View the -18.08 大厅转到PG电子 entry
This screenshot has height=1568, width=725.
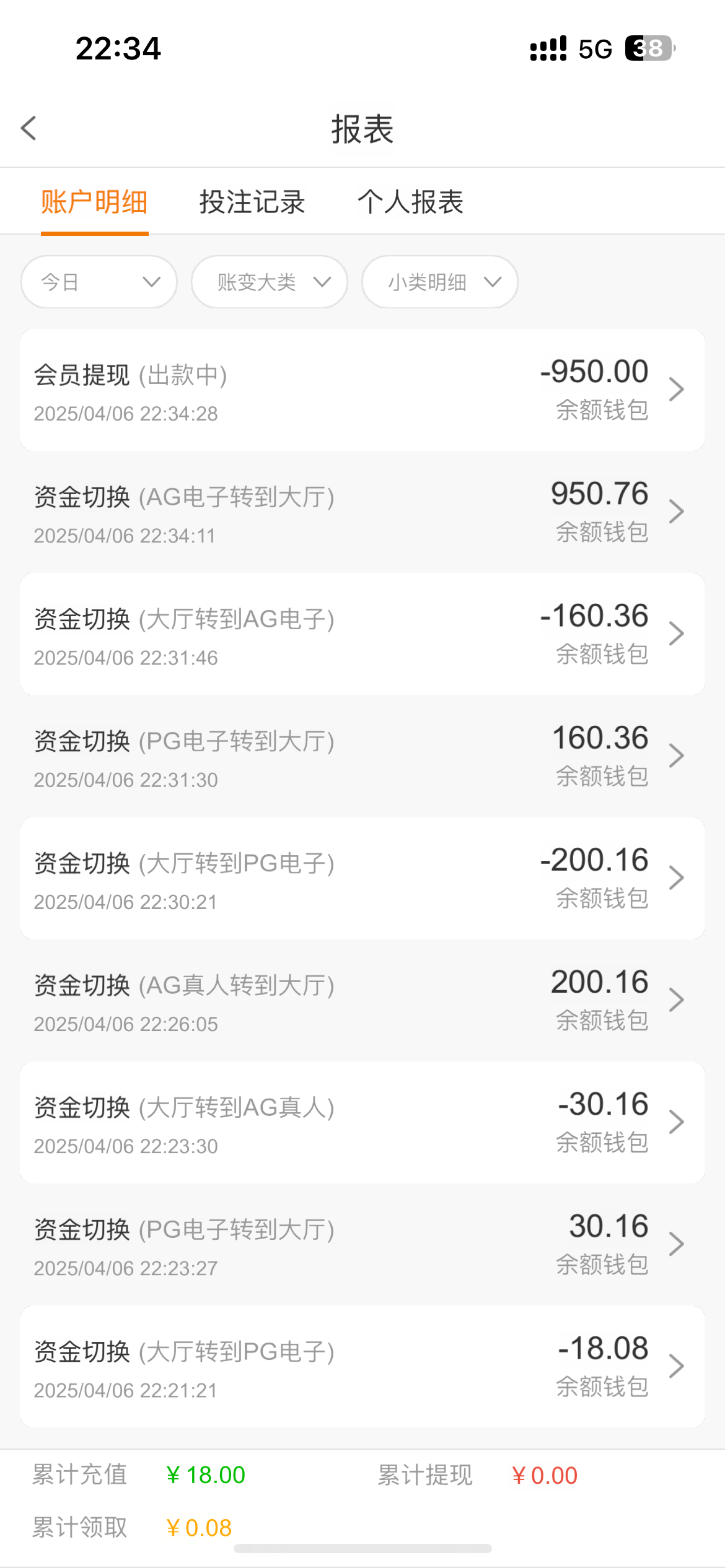coord(362,1366)
